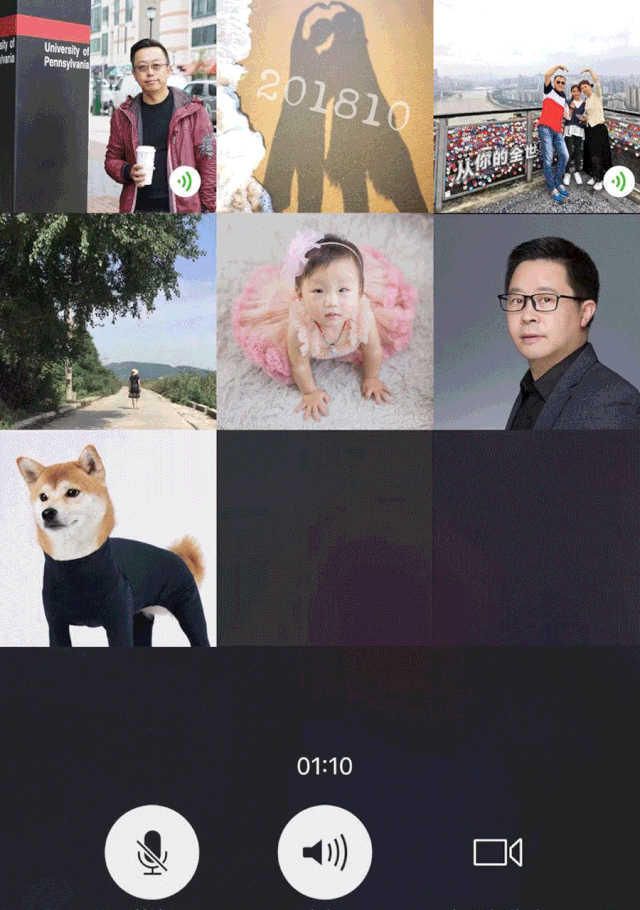Turn on the video camera
This screenshot has width=640, height=910.
point(497,852)
